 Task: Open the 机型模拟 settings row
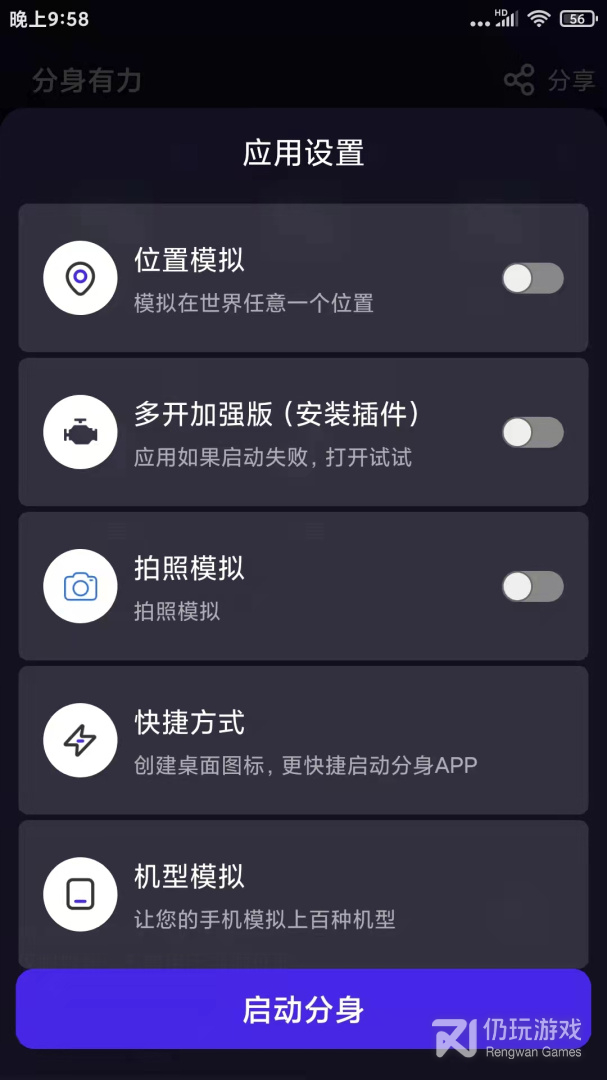point(303,893)
